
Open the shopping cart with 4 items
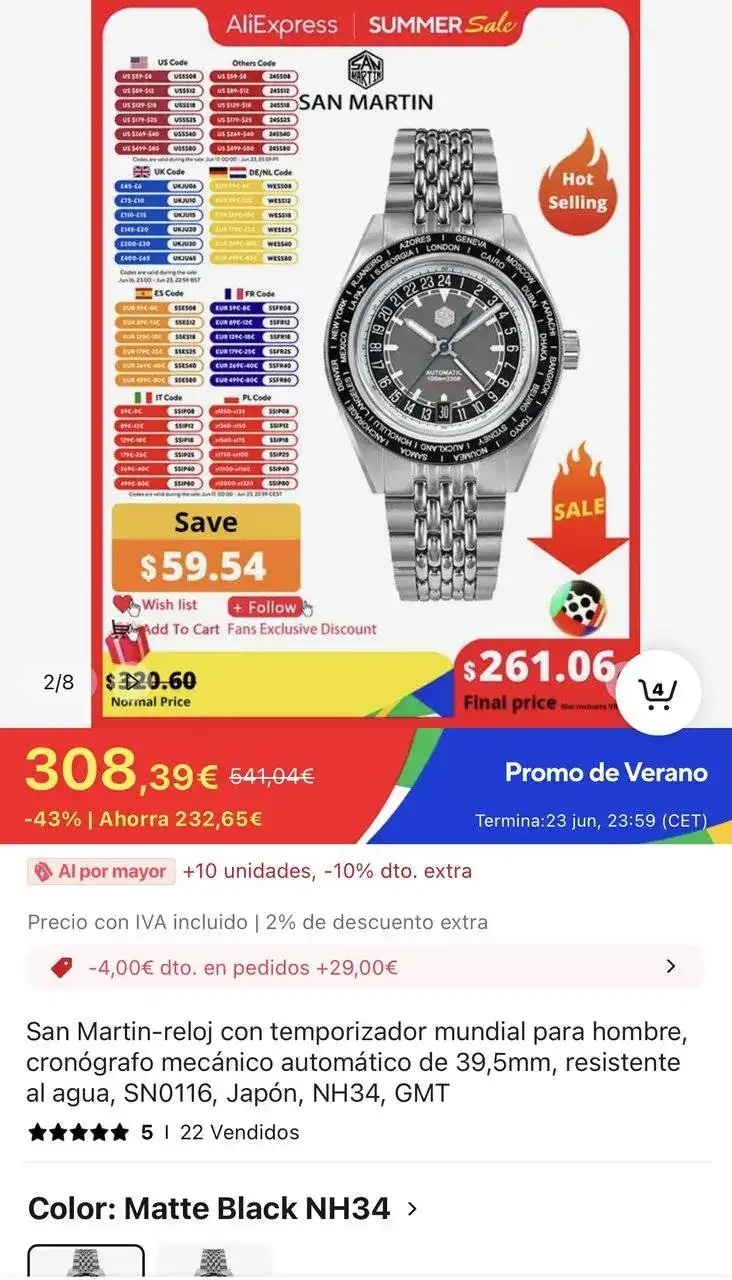point(657,692)
